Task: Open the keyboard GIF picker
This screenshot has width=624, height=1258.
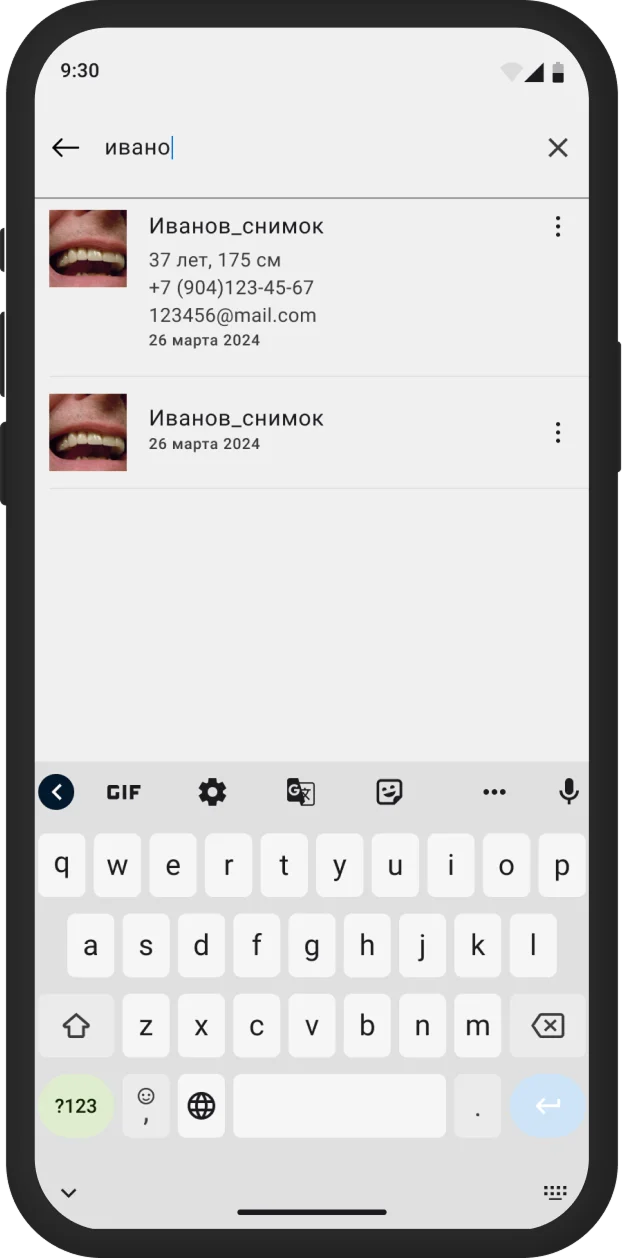Action: coord(124,793)
